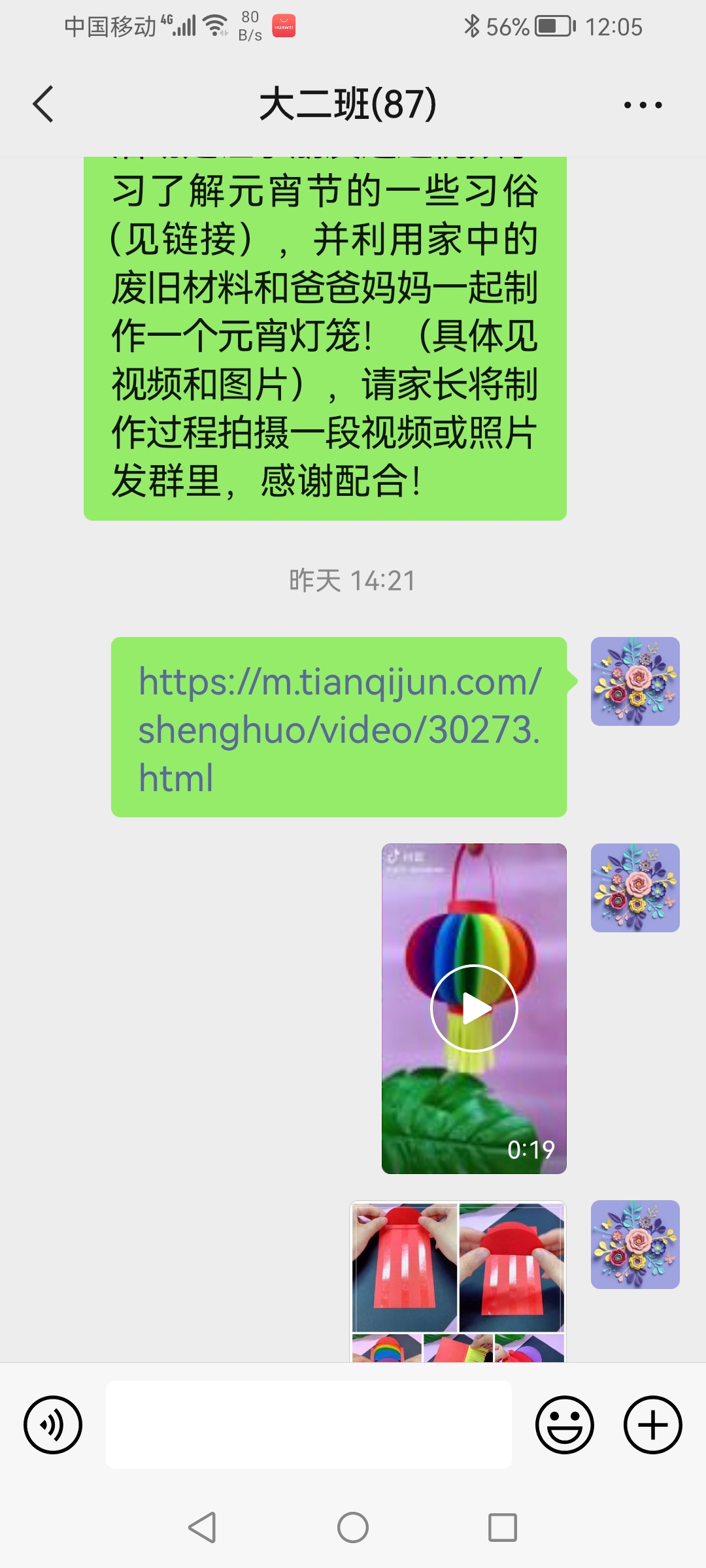Open recent apps with the square button
The height and width of the screenshot is (1568, 706).
click(x=503, y=1527)
